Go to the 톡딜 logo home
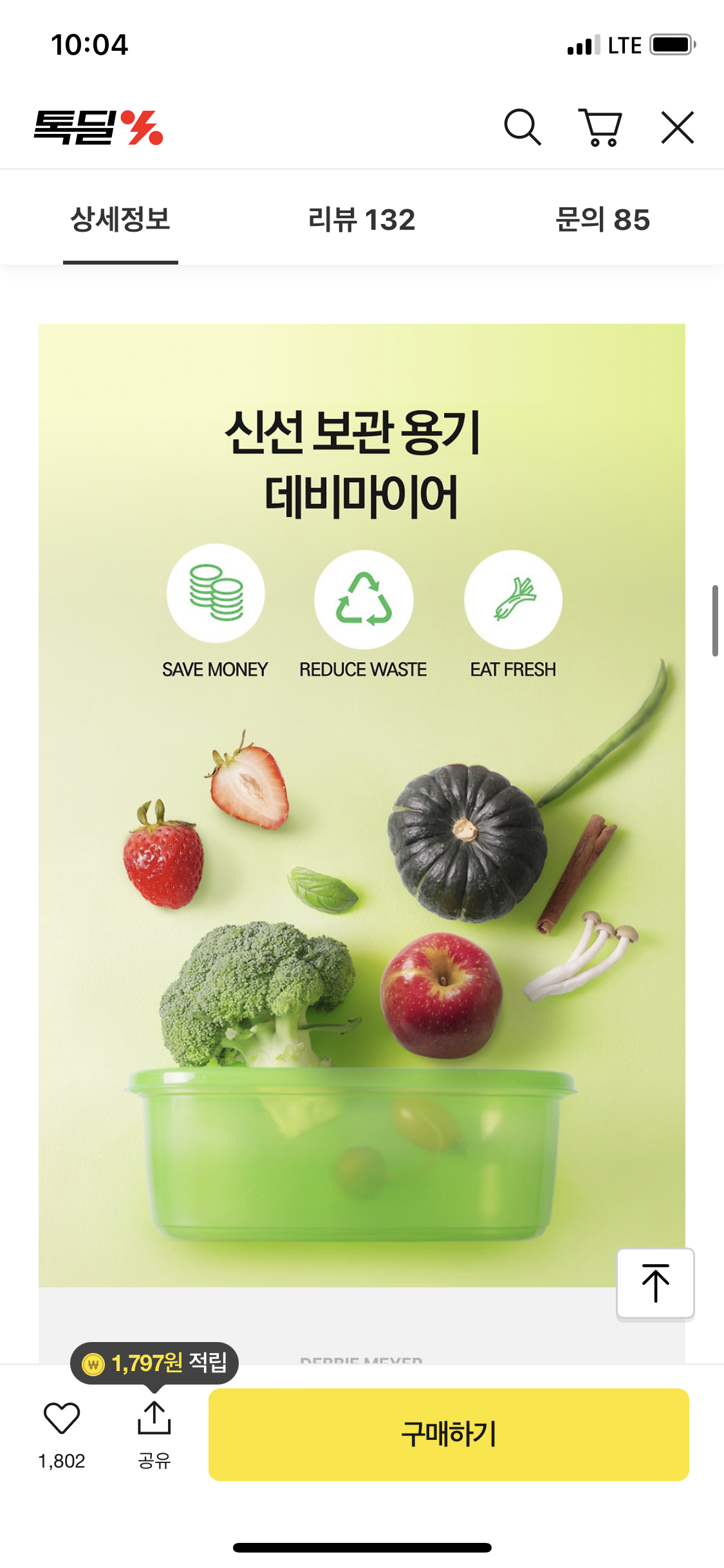Image resolution: width=724 pixels, height=1568 pixels. [x=98, y=127]
